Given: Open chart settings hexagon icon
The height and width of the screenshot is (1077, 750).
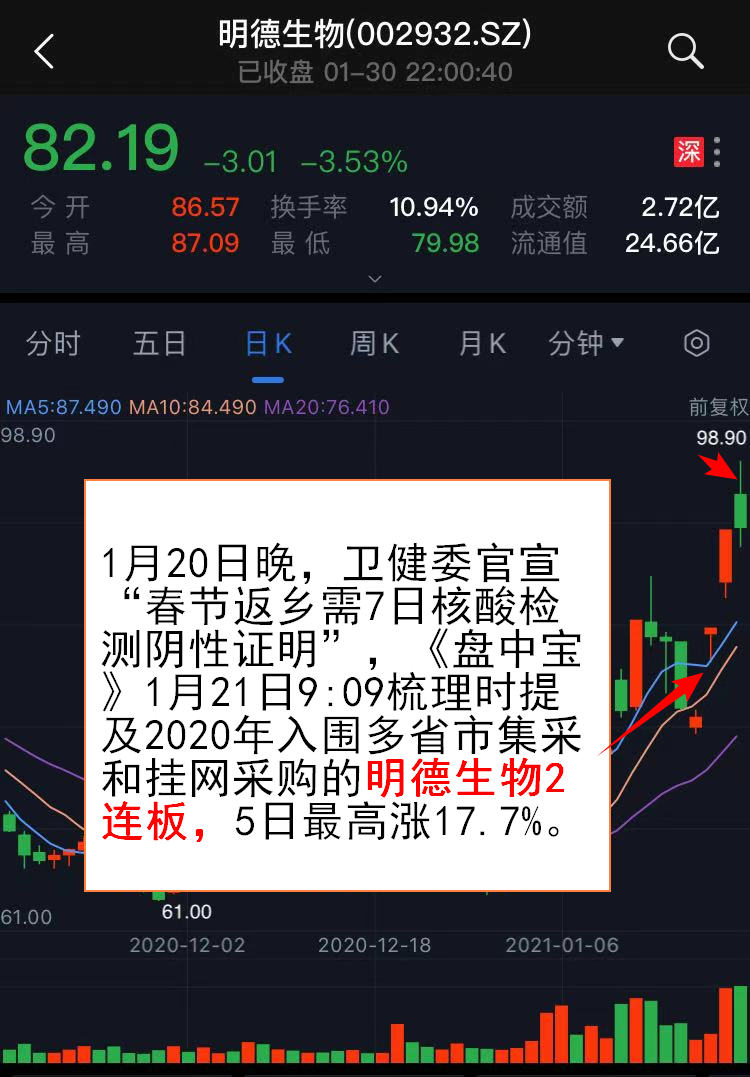Looking at the screenshot, I should [x=696, y=344].
